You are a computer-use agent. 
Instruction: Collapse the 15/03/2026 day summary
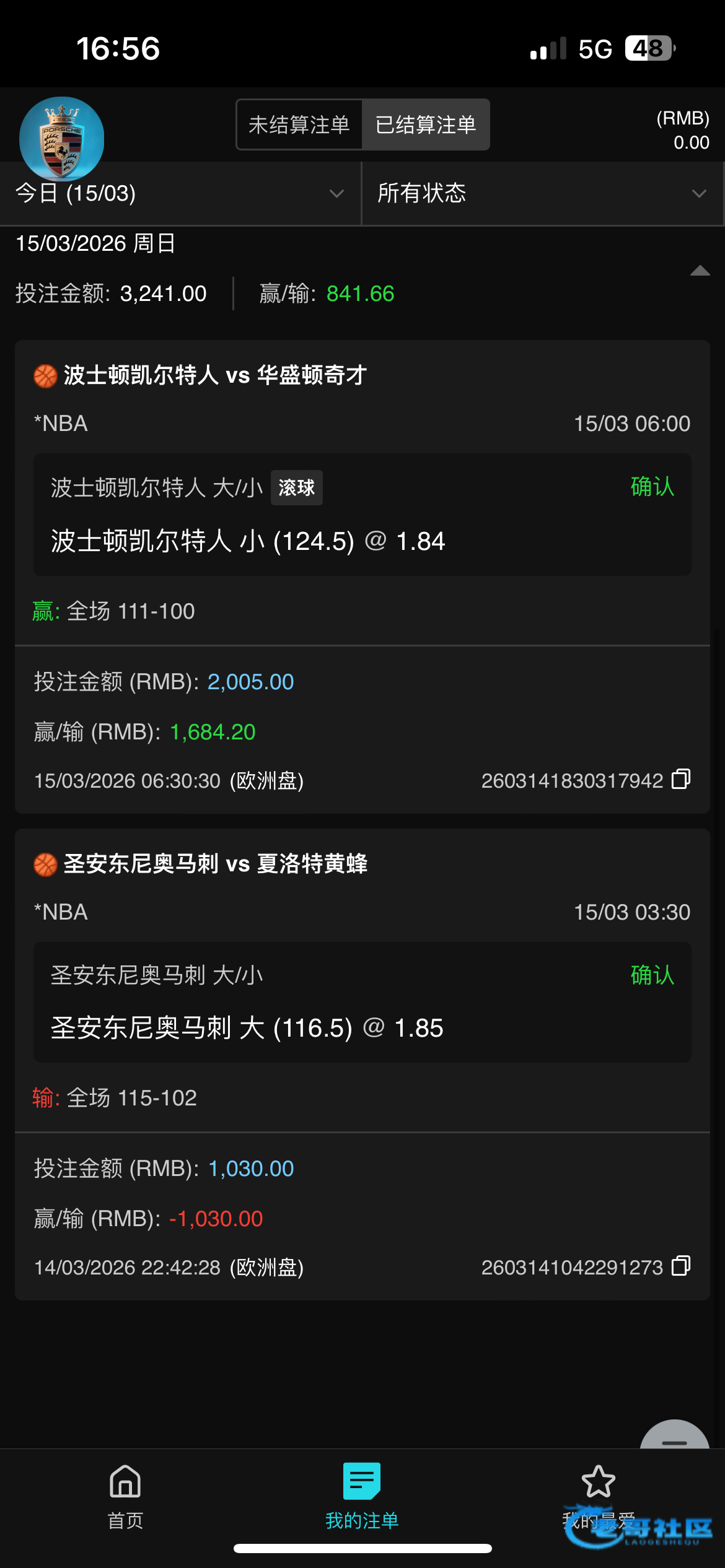point(700,271)
